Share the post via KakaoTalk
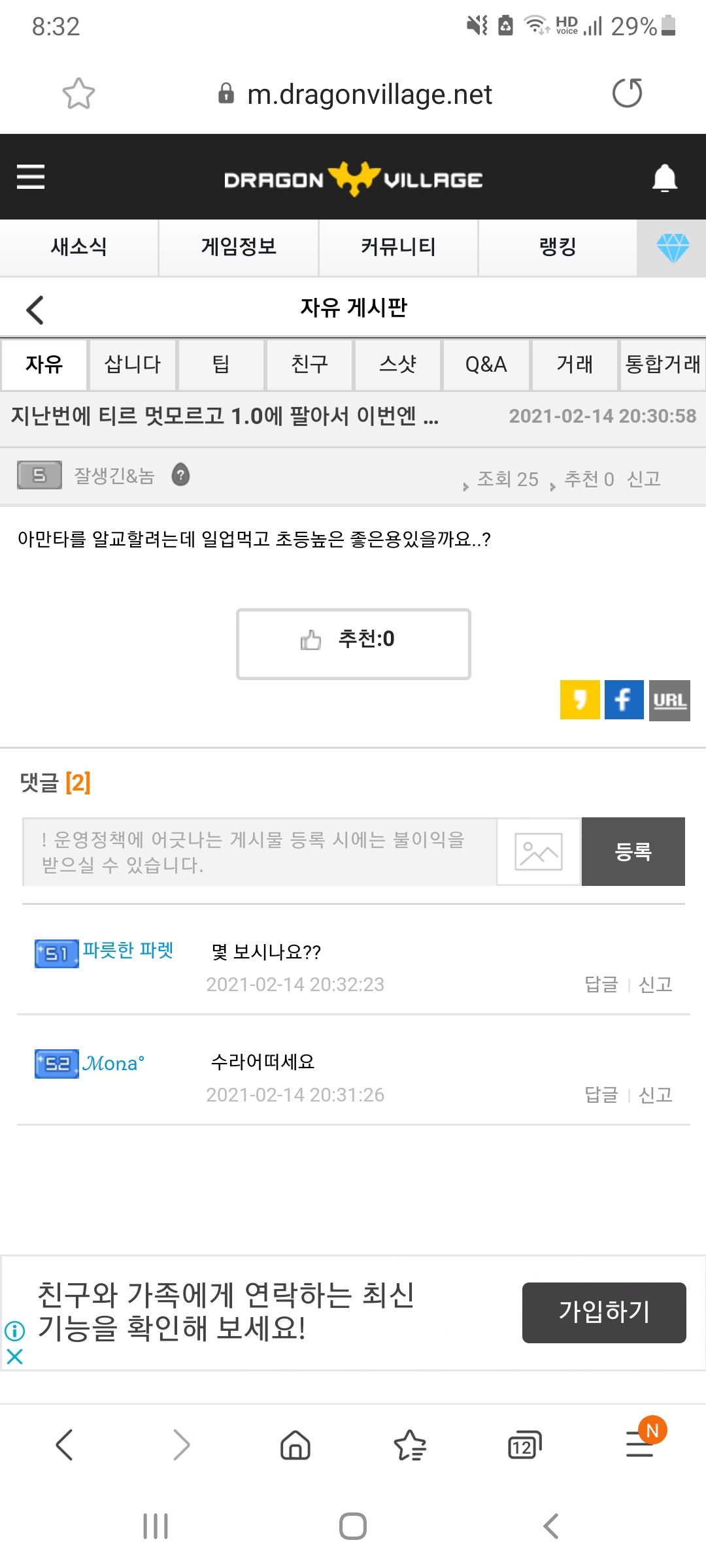Viewport: 706px width, 1568px height. pyautogui.click(x=580, y=700)
